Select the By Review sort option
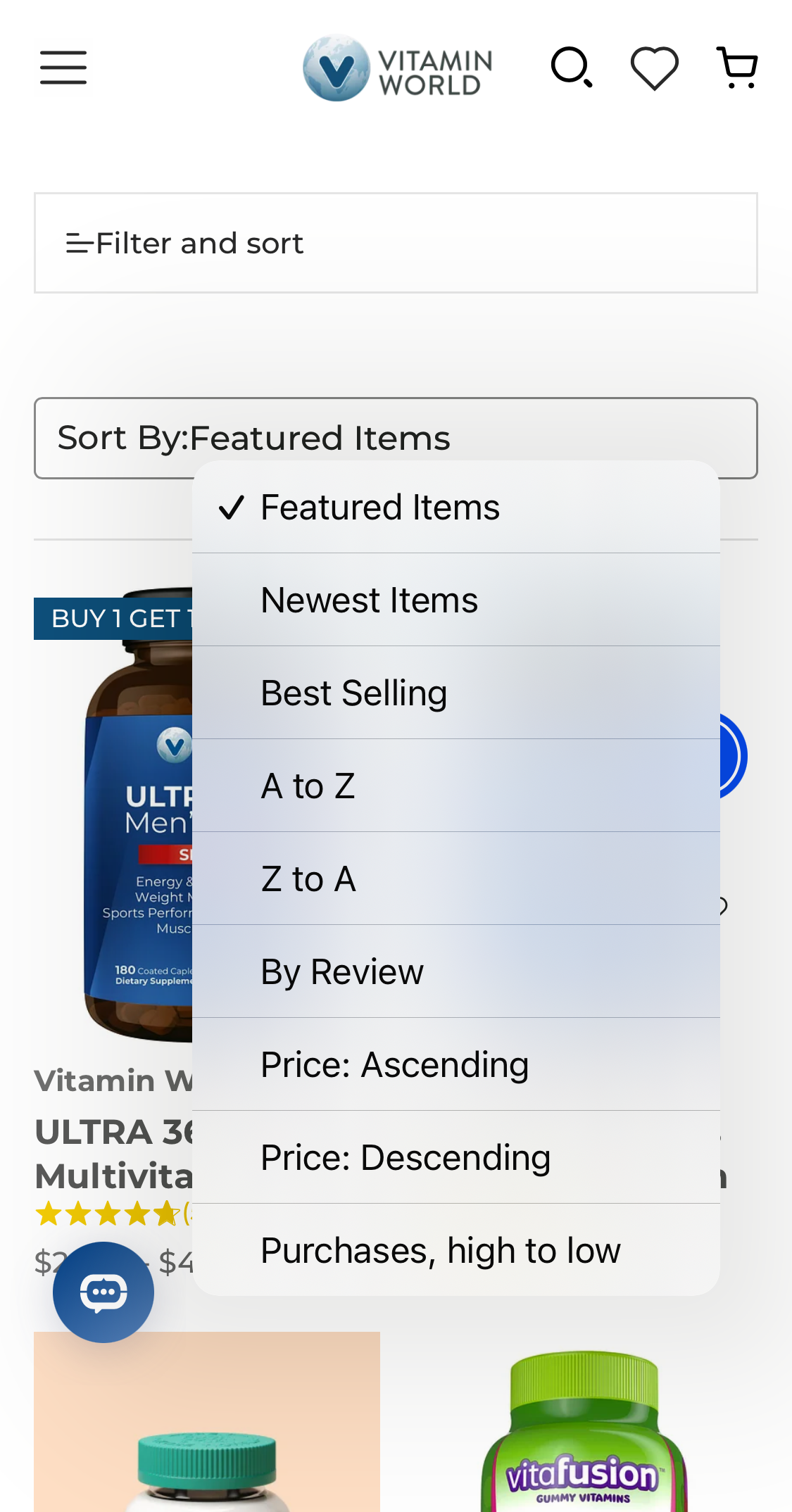 pyautogui.click(x=341, y=971)
